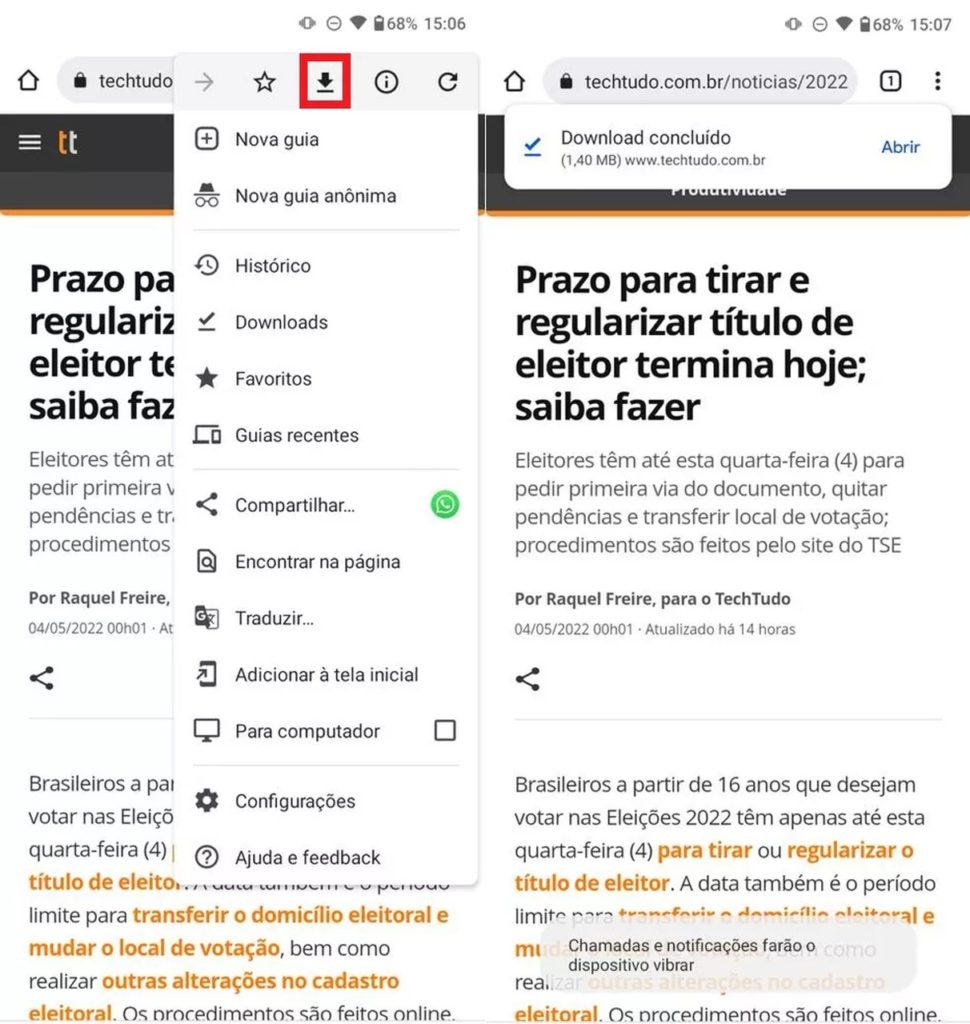Screen dimensions: 970x1024
Task: Open Histórico
Action: [272, 266]
